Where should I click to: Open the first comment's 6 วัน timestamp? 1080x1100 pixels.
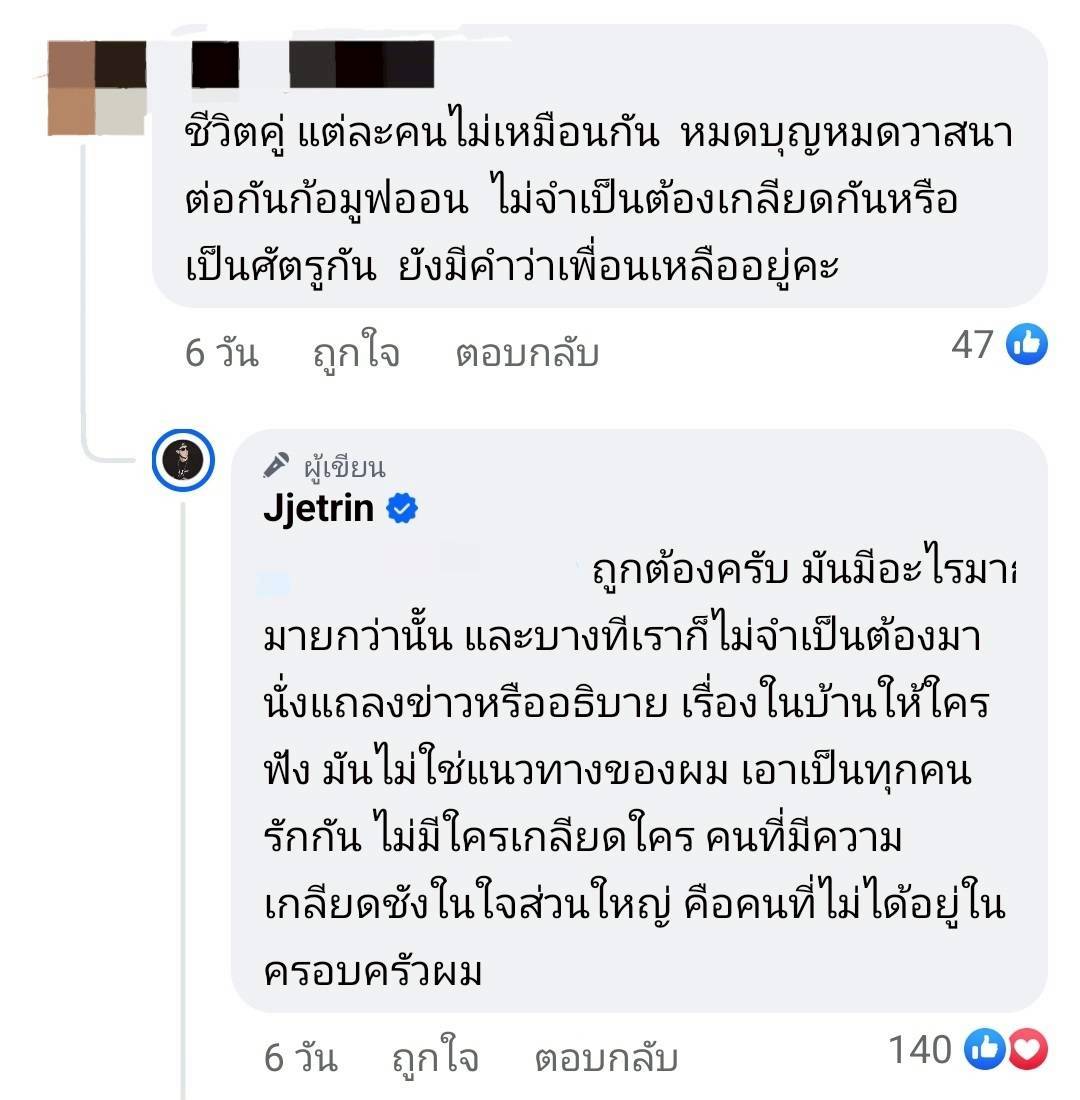[221, 353]
